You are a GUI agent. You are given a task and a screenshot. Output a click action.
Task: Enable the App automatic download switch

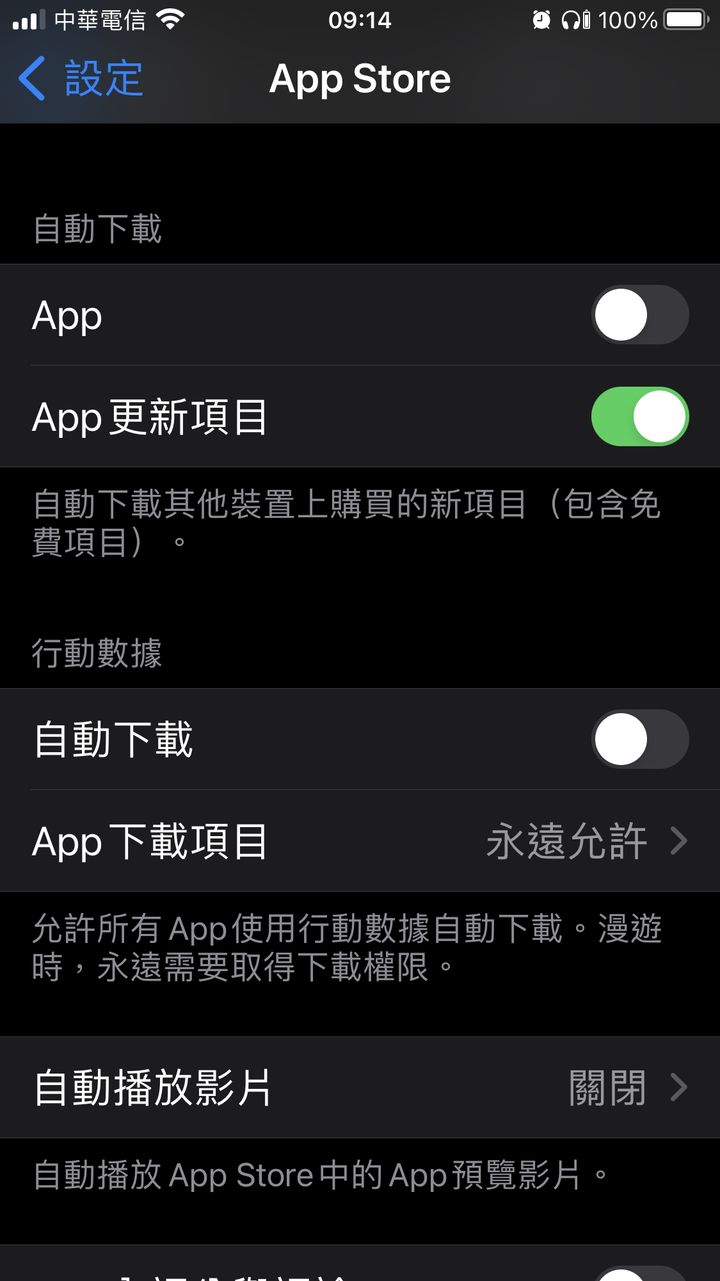(640, 316)
